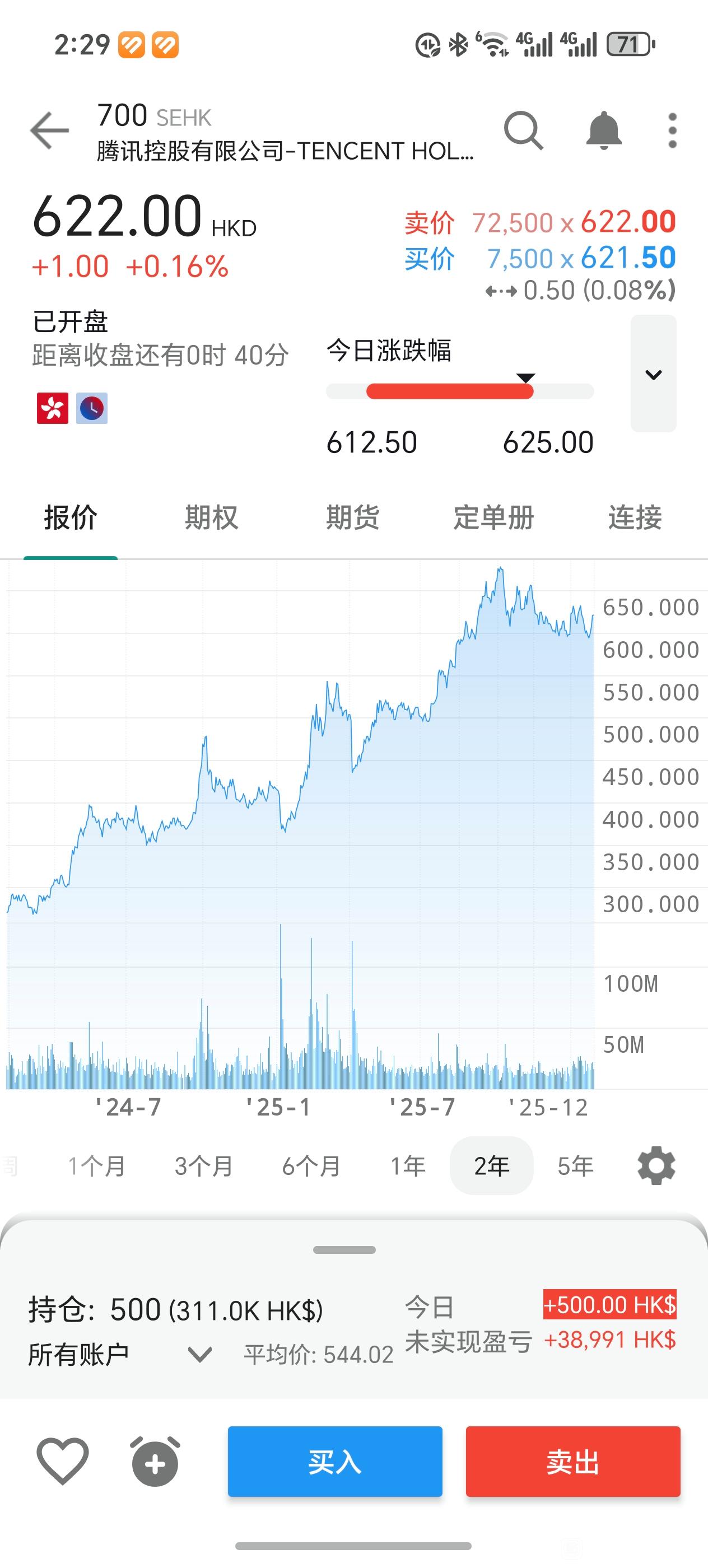The width and height of the screenshot is (708, 1568).
Task: Open the 定单册 tab
Action: pos(493,517)
